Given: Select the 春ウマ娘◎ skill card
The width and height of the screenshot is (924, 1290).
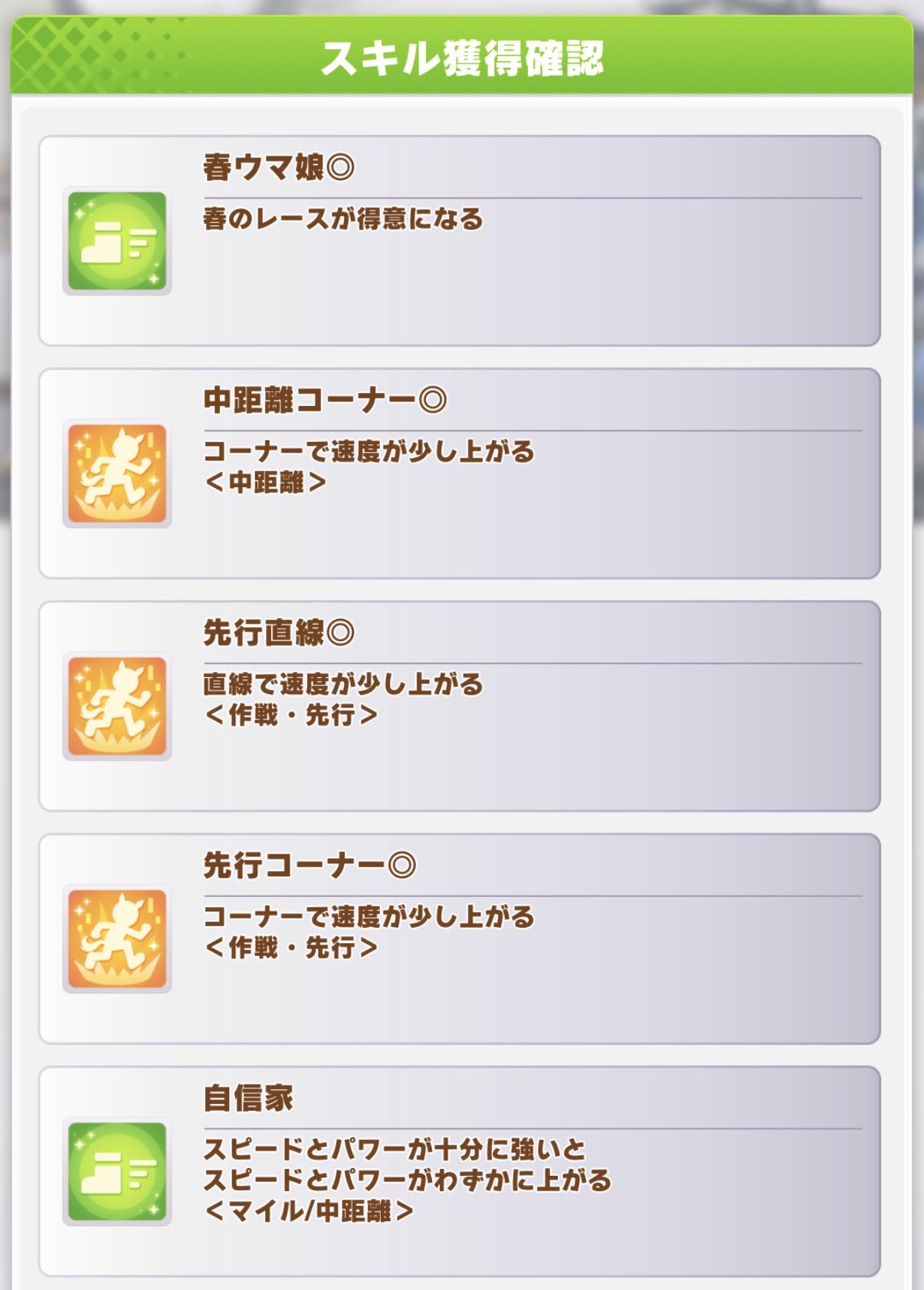Looking at the screenshot, I should tap(460, 241).
